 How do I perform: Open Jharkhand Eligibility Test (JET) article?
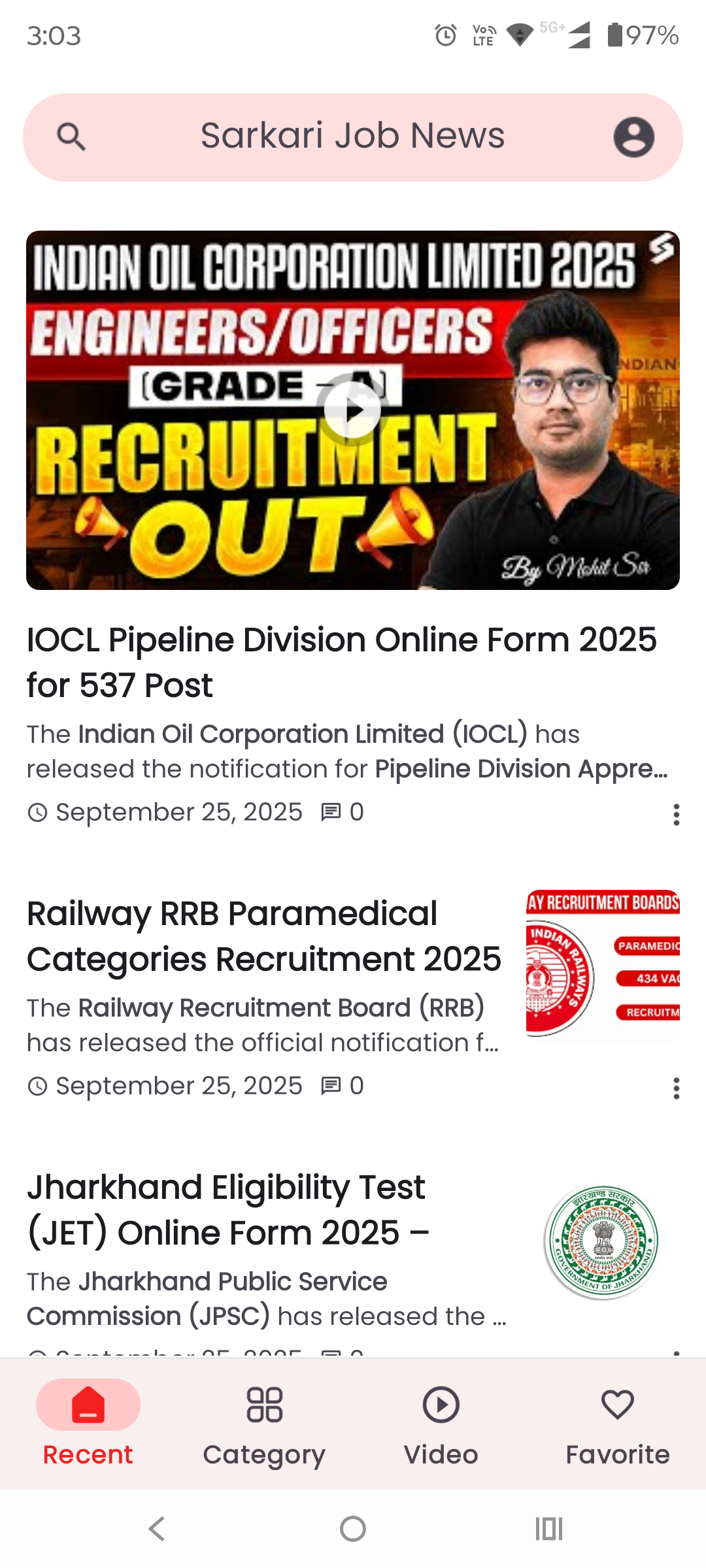[227, 1210]
